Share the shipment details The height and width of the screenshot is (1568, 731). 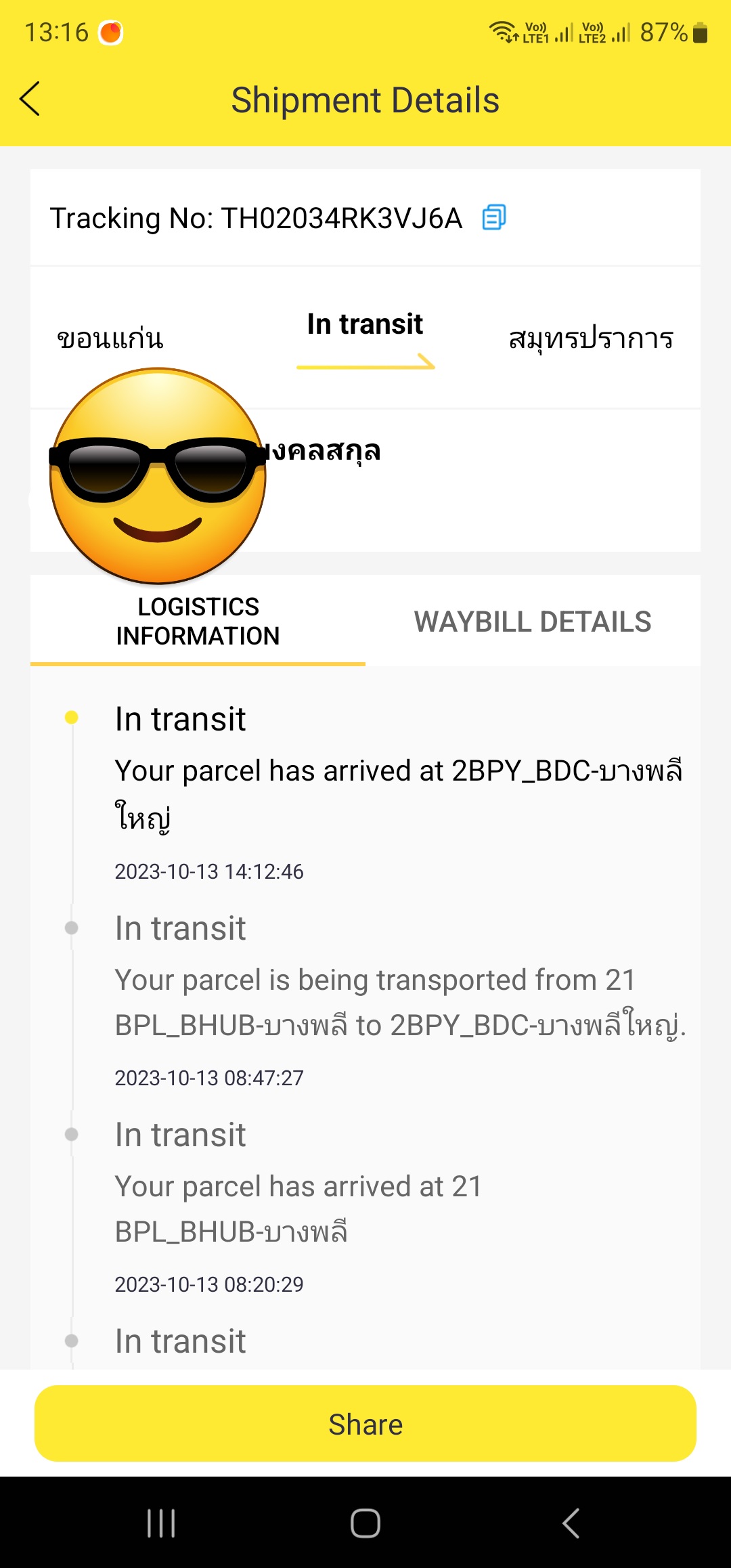pyautogui.click(x=365, y=1424)
